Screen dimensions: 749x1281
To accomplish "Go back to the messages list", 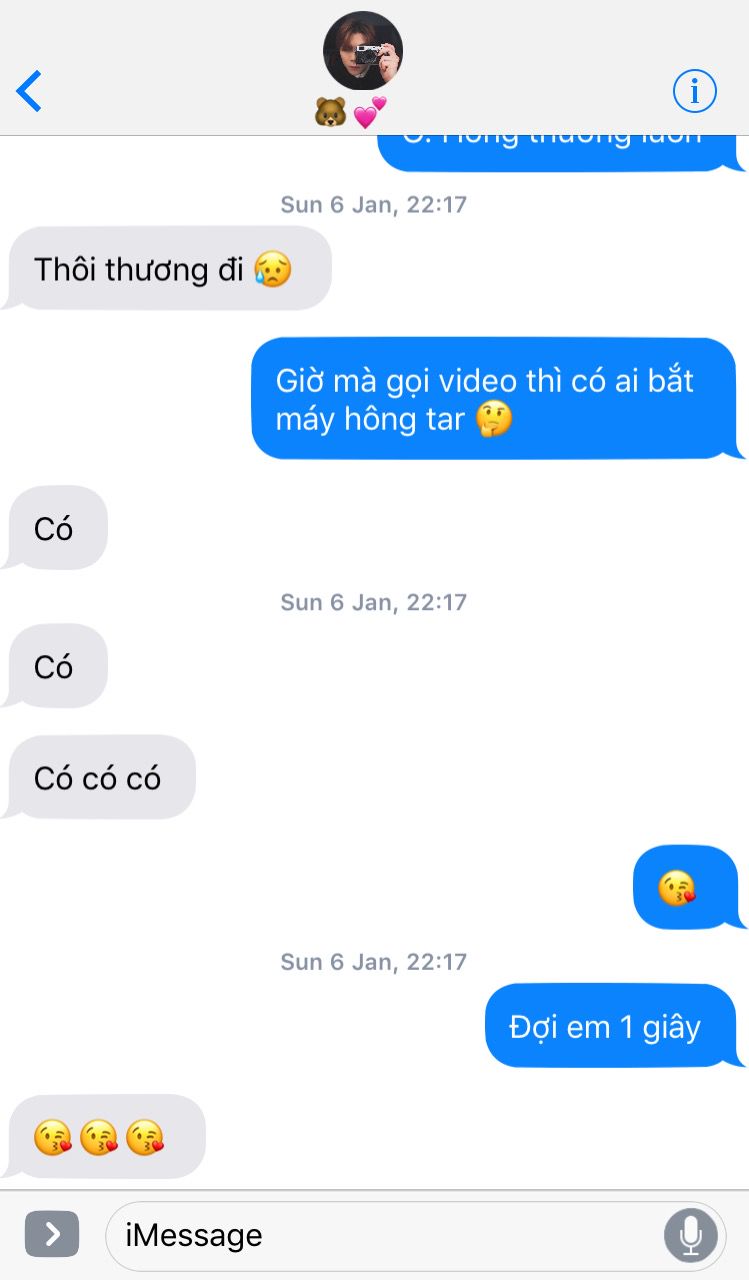I will (x=29, y=91).
